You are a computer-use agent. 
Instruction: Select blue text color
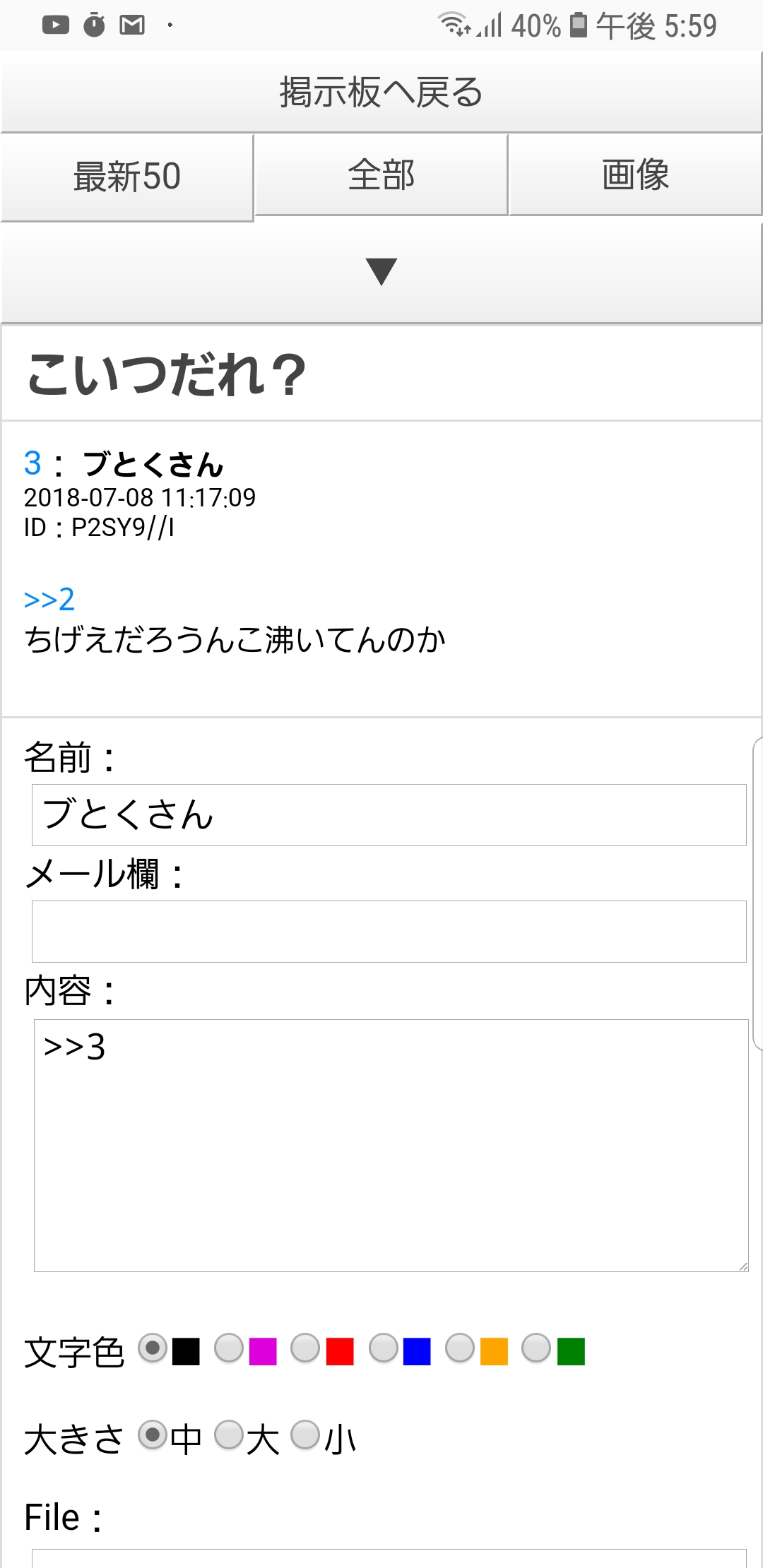(384, 1348)
